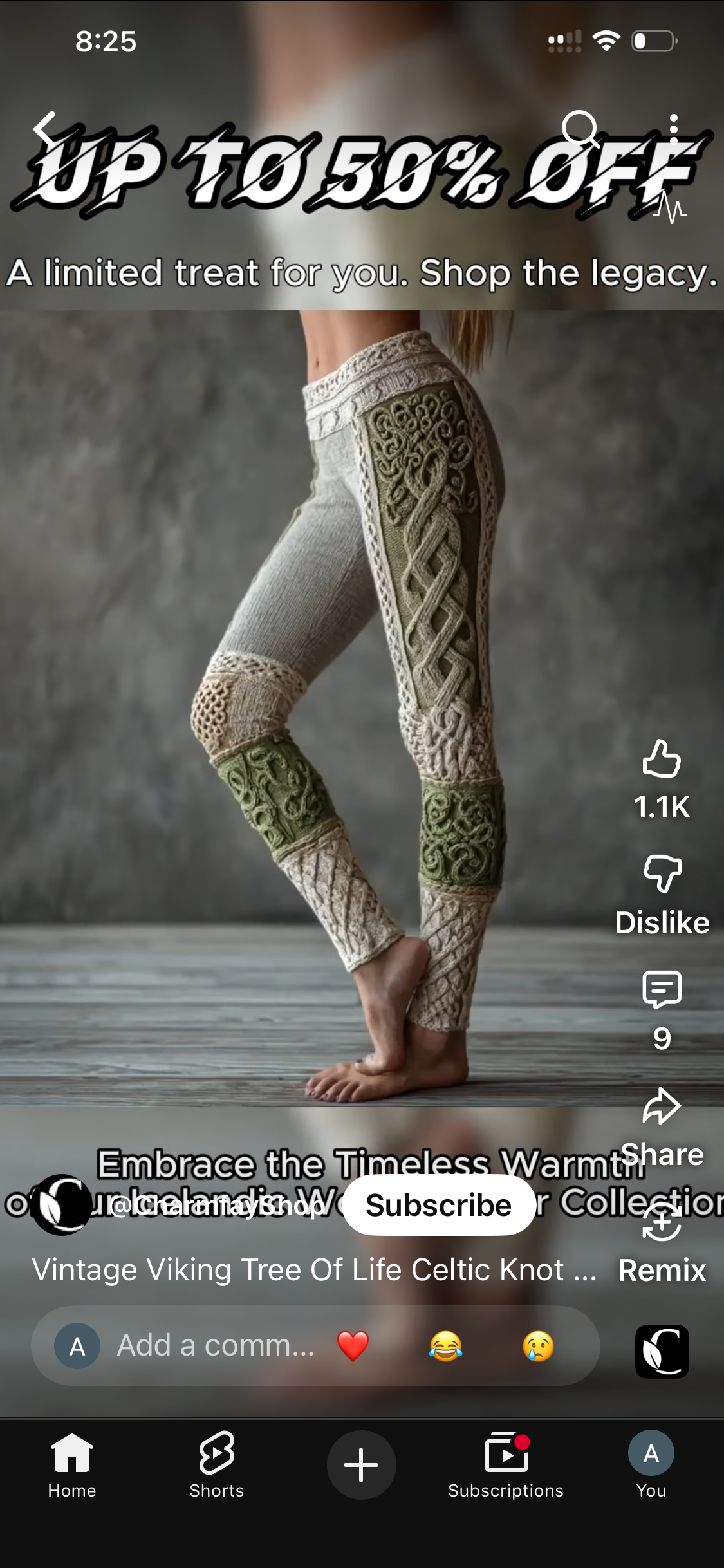This screenshot has width=724, height=1568.
Task: Switch to the Shorts tab
Action: 217,1465
